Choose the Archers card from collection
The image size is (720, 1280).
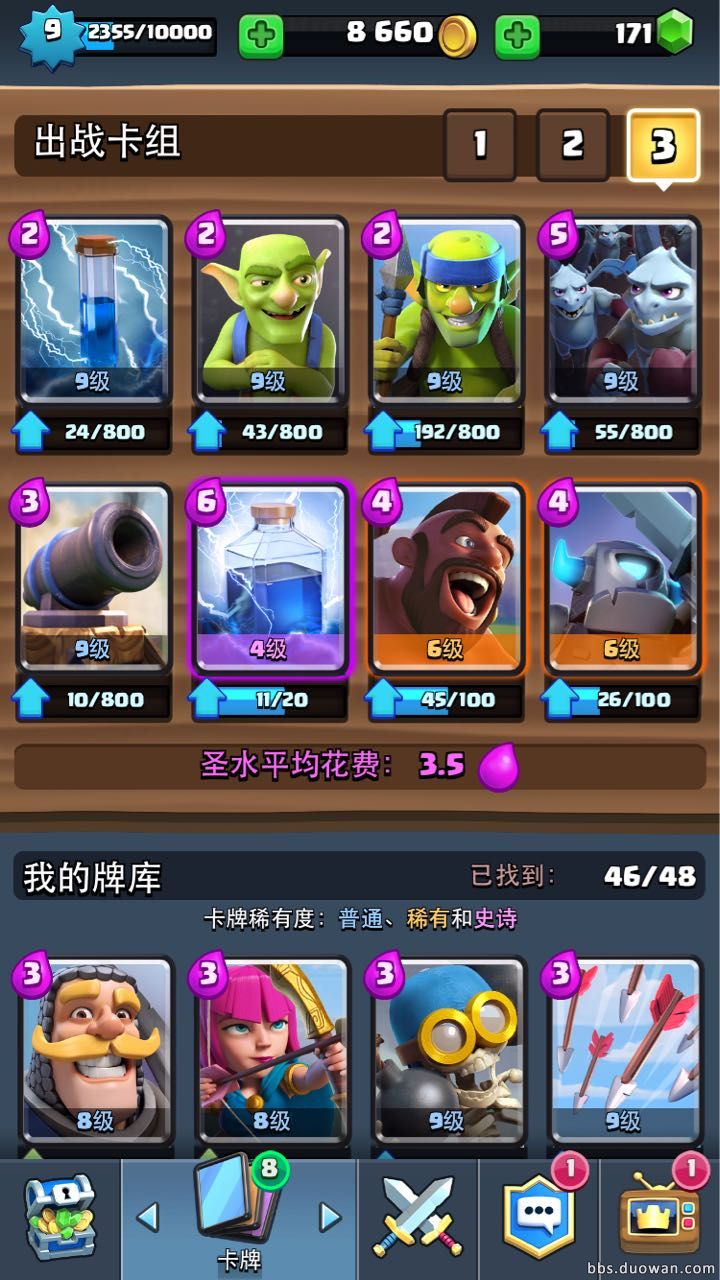(x=270, y=1050)
